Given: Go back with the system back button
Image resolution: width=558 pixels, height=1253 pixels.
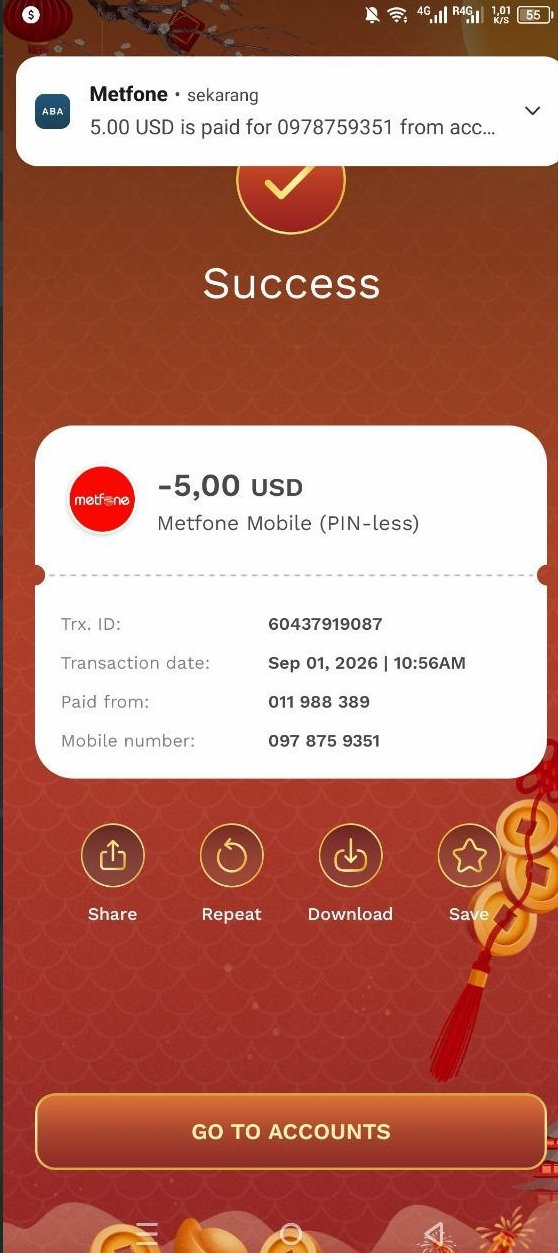Looking at the screenshot, I should (434, 1234).
